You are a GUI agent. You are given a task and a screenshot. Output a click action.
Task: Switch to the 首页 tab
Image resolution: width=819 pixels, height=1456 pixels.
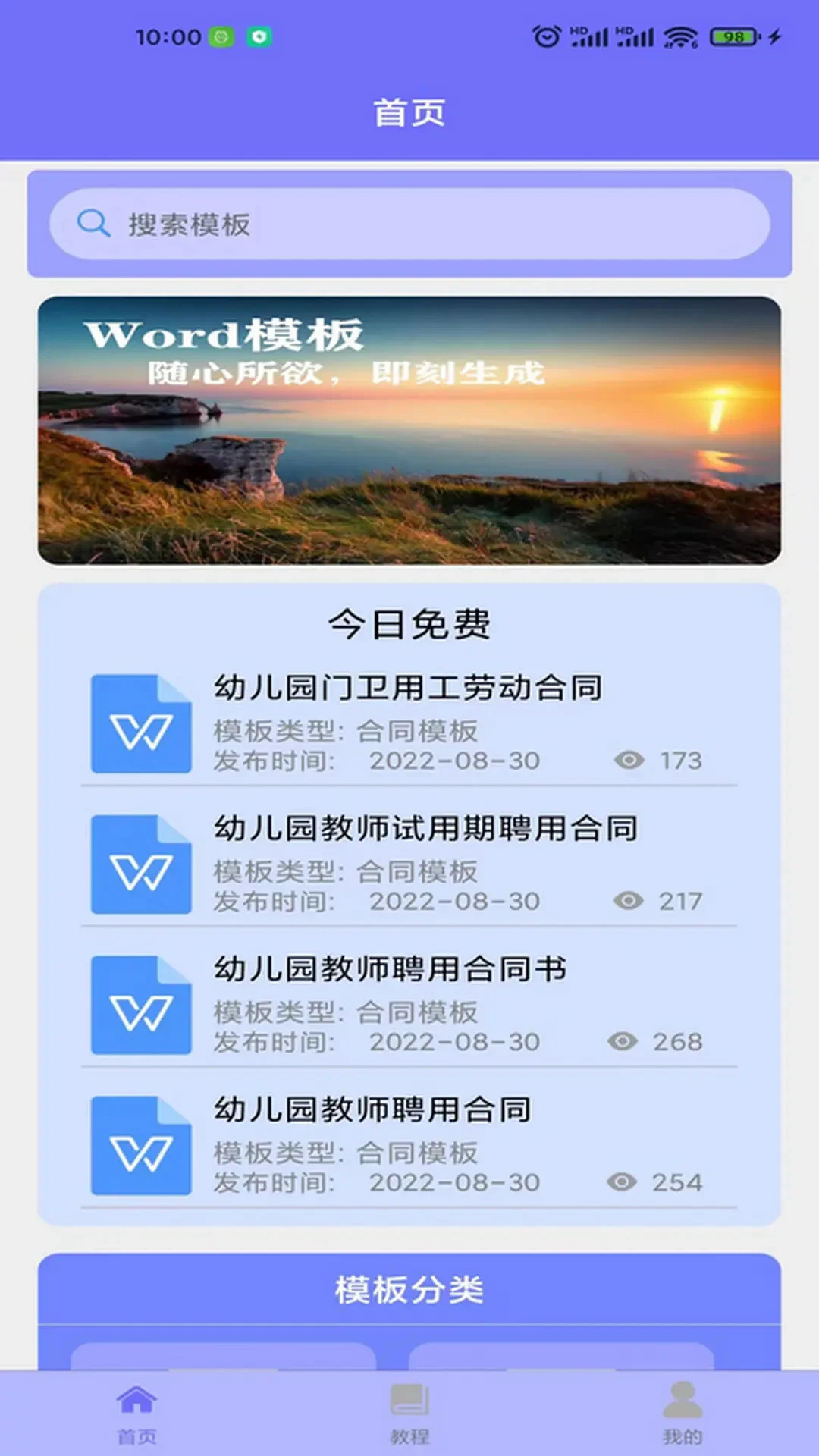(136, 1414)
